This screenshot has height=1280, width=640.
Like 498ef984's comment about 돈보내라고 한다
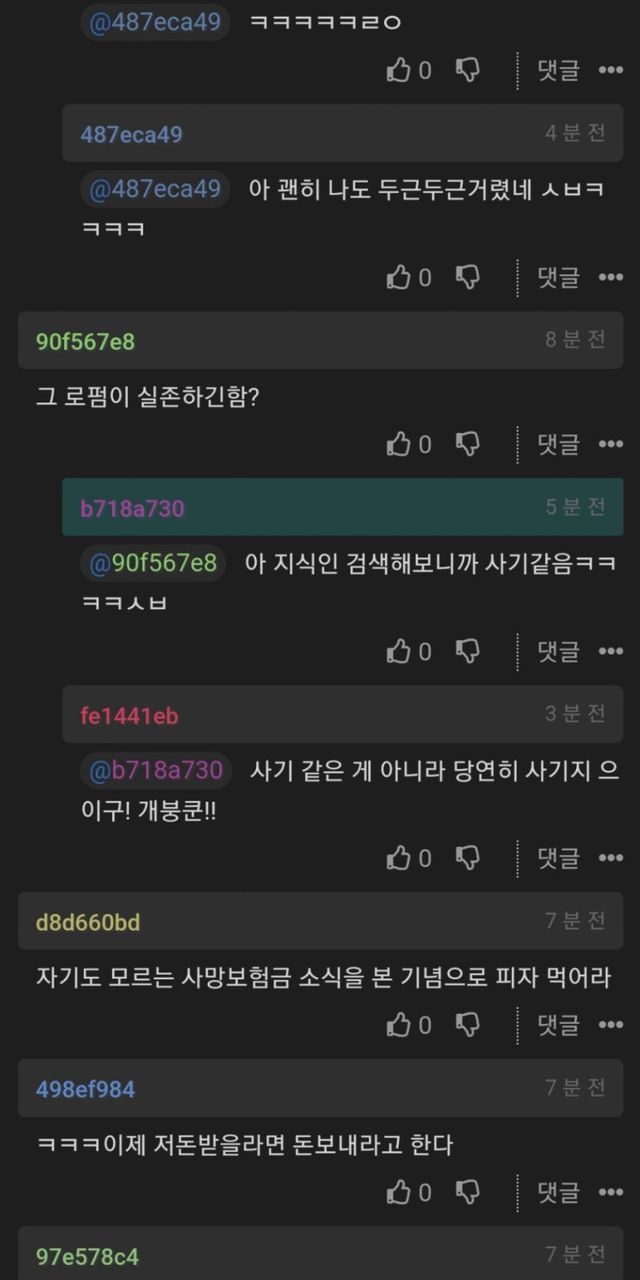(x=400, y=1192)
